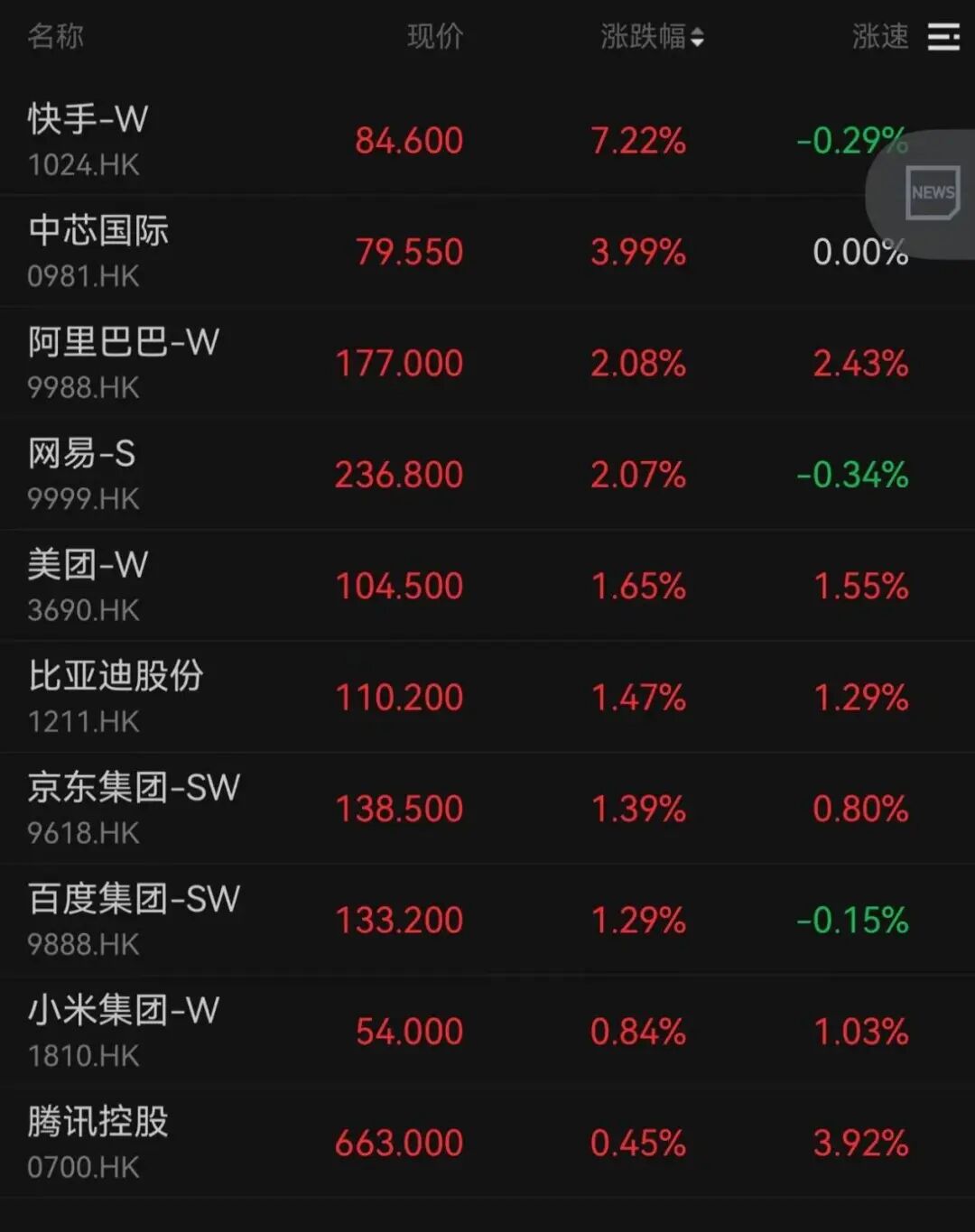View 阿里巴巴-W stock page
Screen dimensions: 975x1232
[x=123, y=362]
